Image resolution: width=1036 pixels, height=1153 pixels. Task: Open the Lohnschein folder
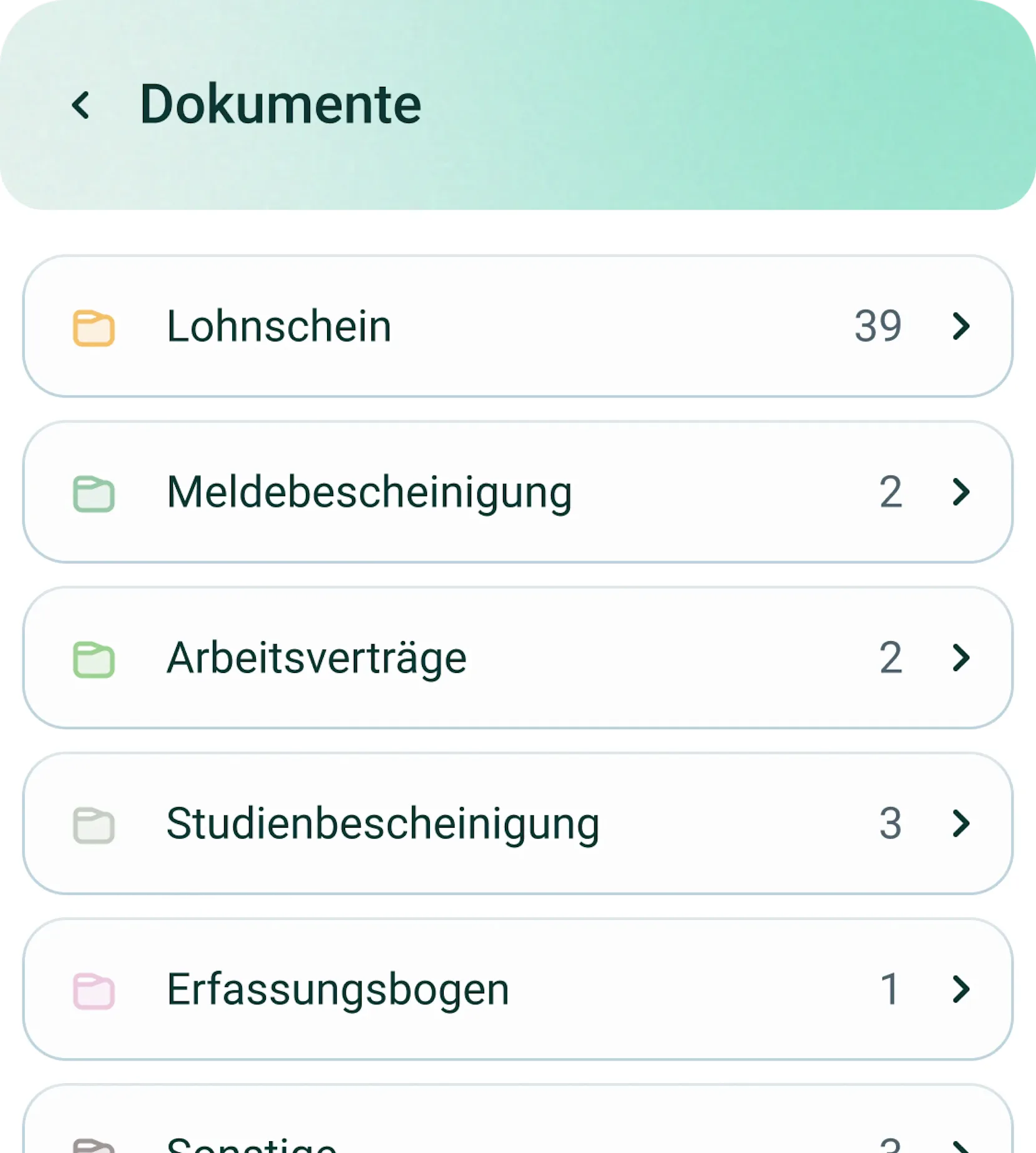[x=517, y=326]
